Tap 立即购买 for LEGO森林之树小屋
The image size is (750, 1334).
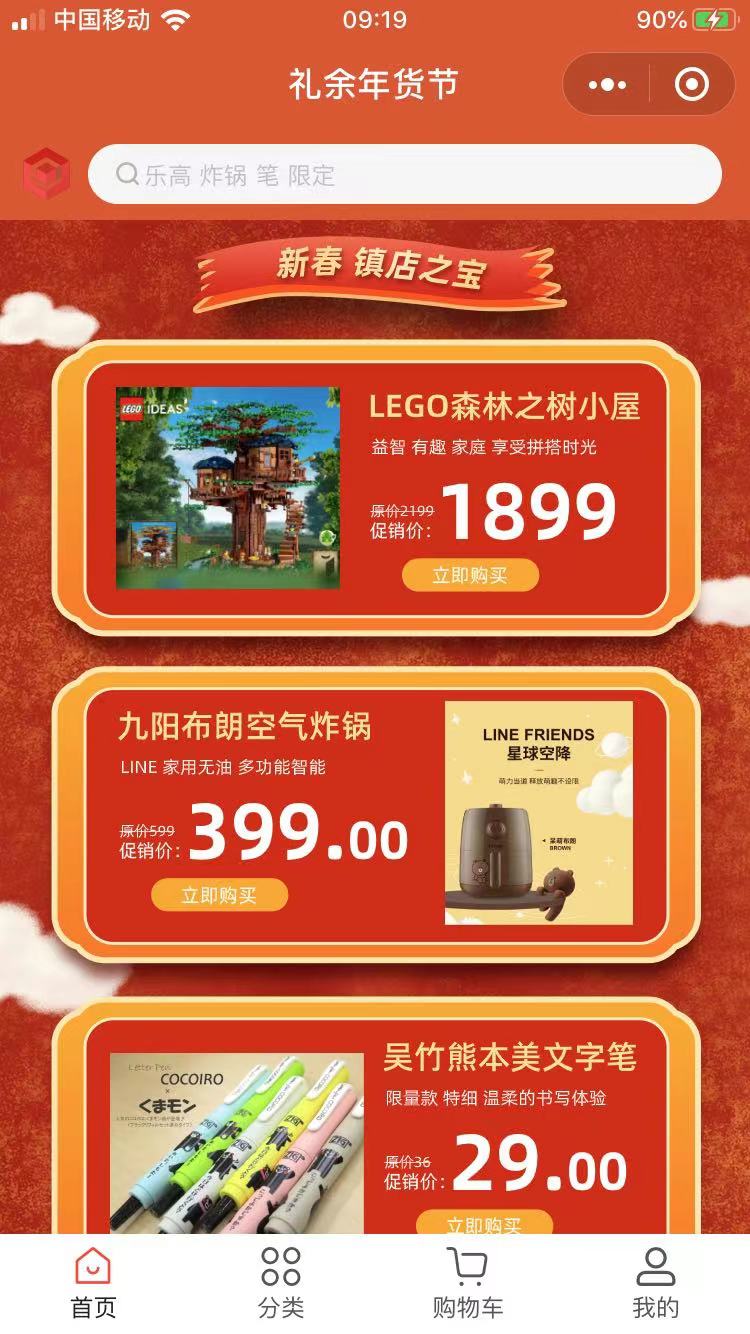[470, 575]
